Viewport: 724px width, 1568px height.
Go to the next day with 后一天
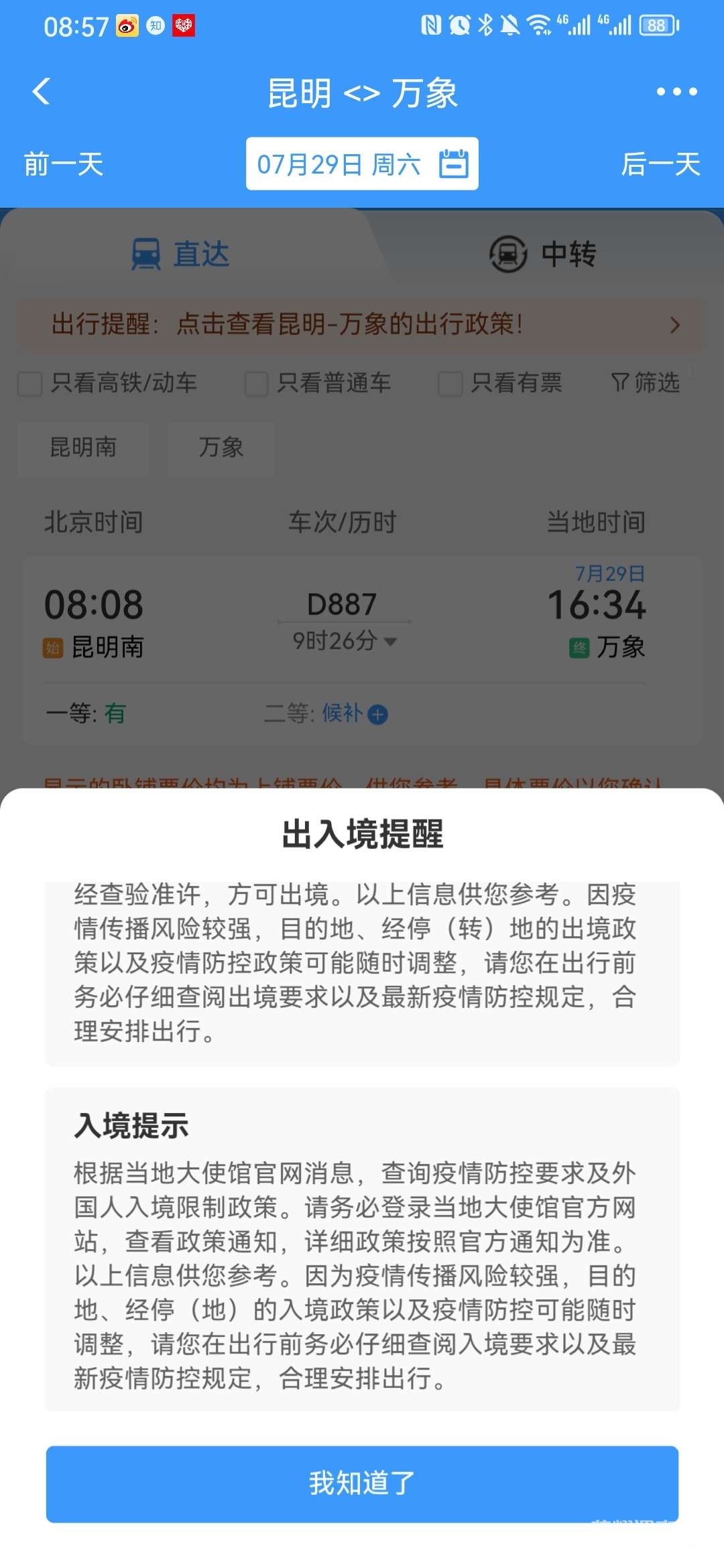660,164
